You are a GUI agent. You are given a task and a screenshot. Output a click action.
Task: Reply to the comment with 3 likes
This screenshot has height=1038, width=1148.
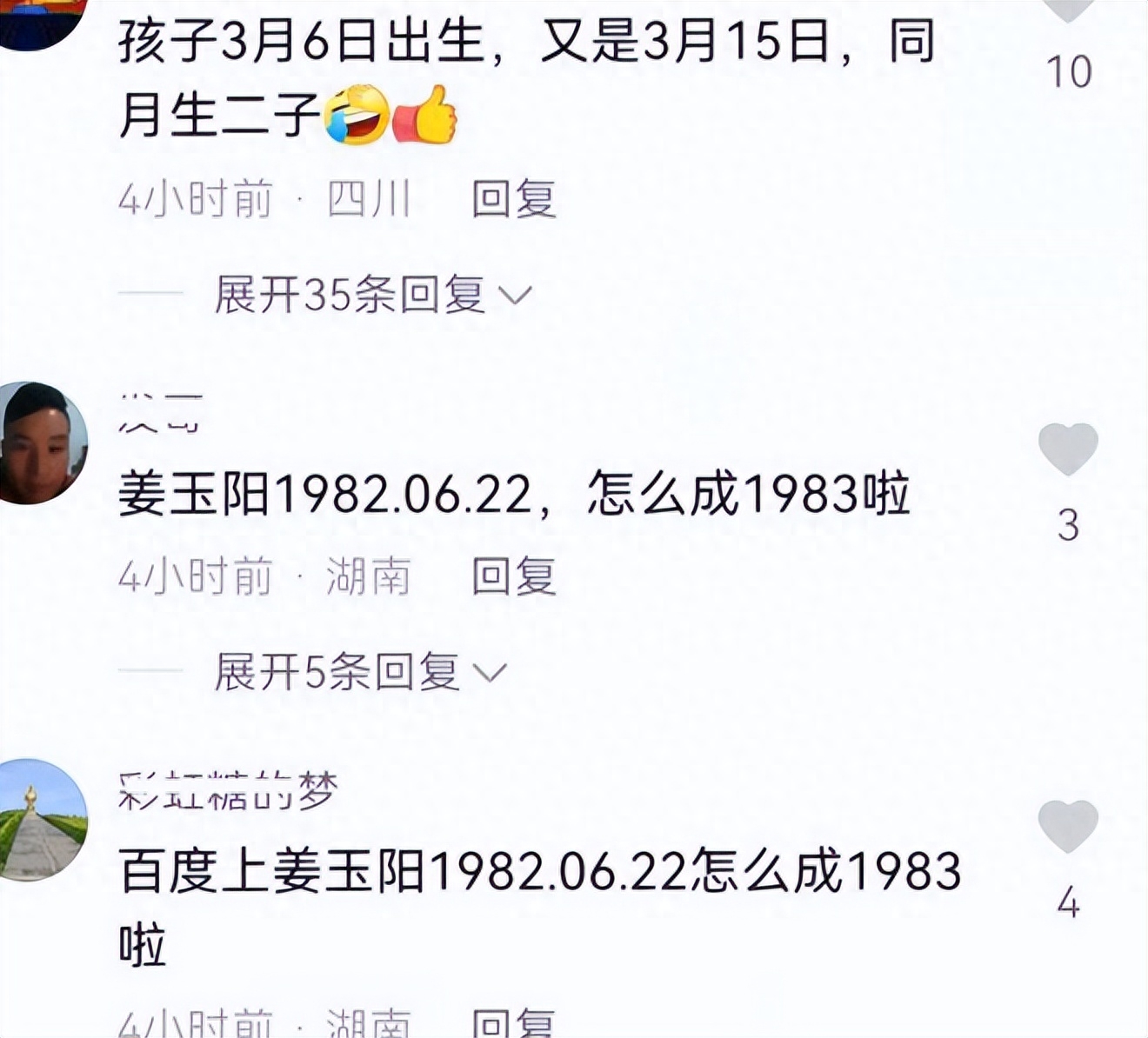(513, 577)
